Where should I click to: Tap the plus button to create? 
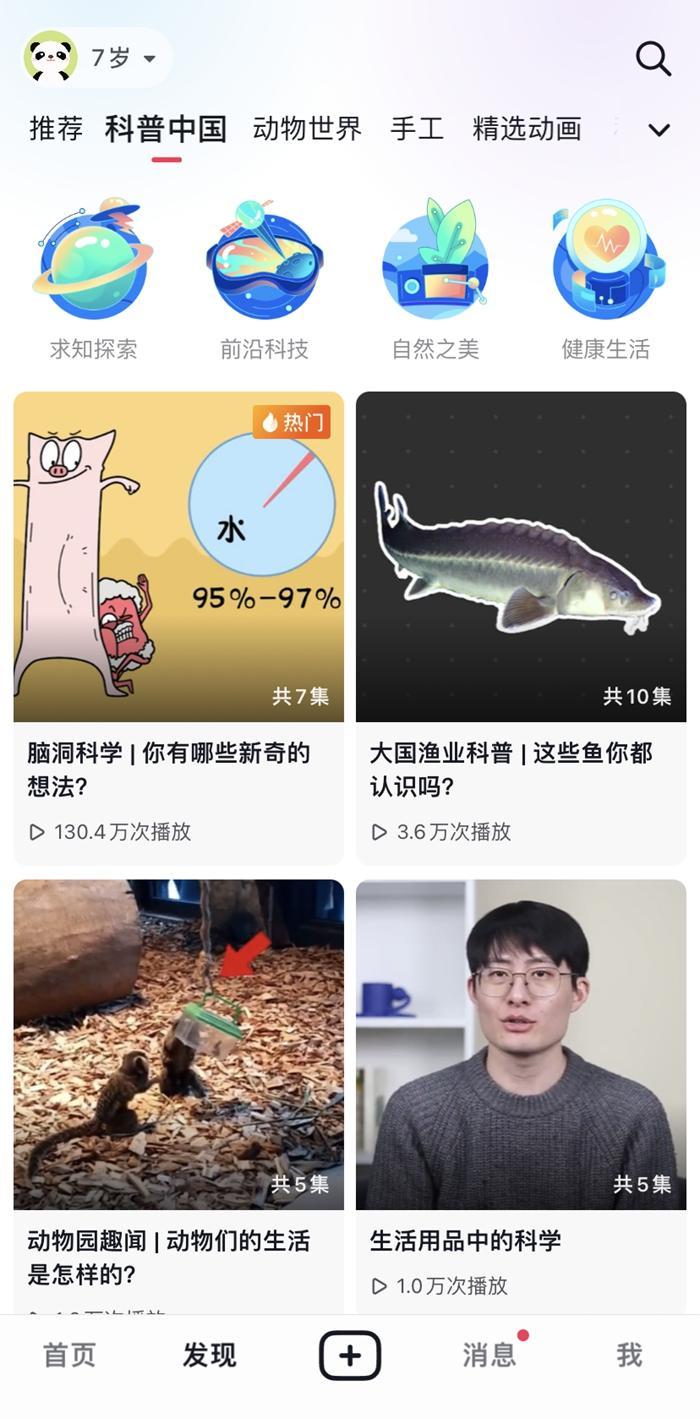350,1355
